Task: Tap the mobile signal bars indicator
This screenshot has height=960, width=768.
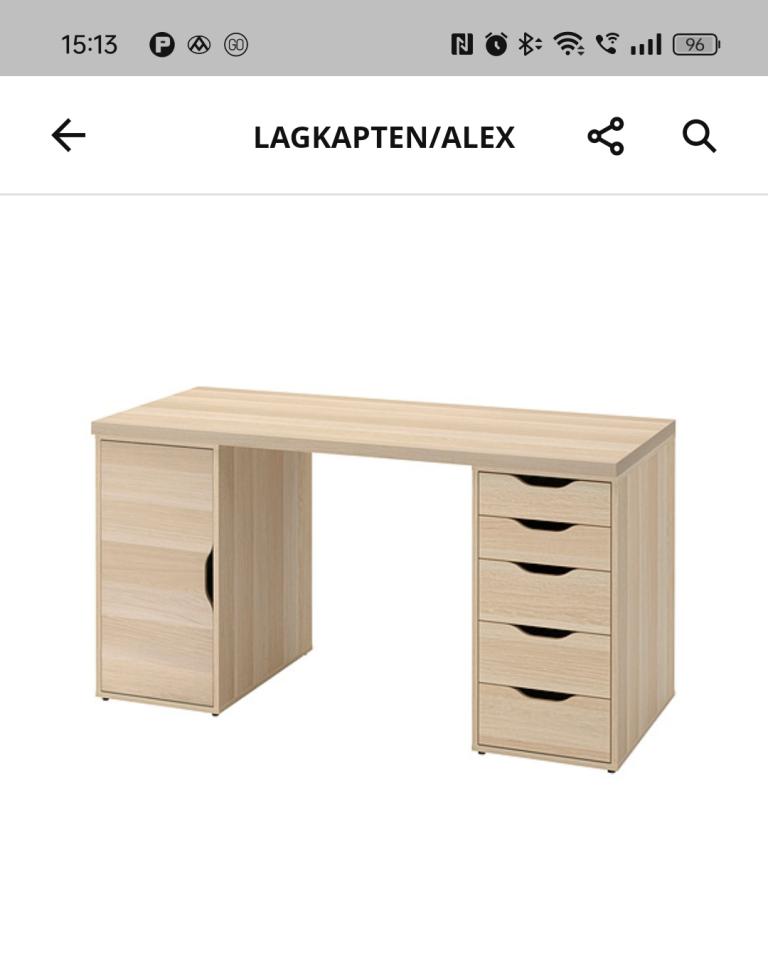Action: pos(648,44)
